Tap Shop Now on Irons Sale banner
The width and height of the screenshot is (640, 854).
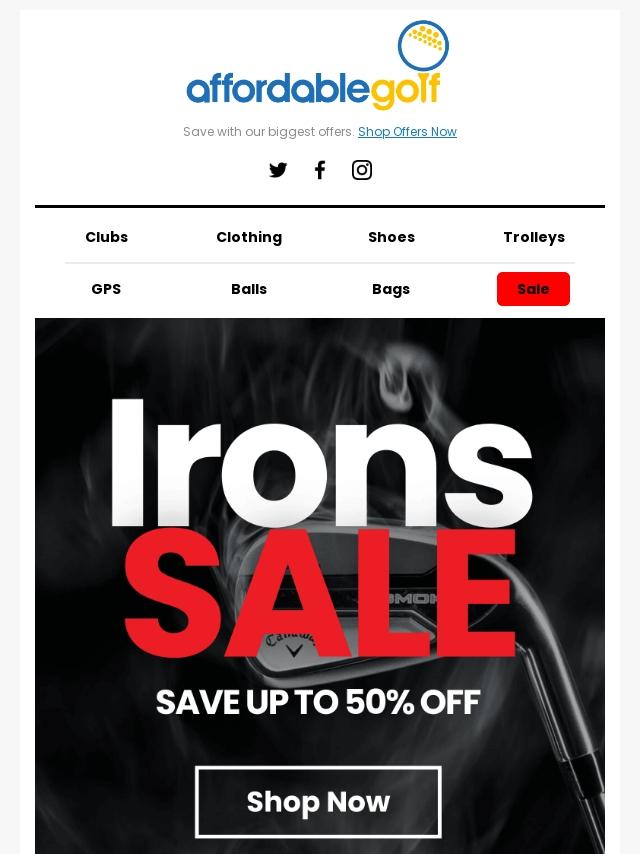click(x=318, y=802)
